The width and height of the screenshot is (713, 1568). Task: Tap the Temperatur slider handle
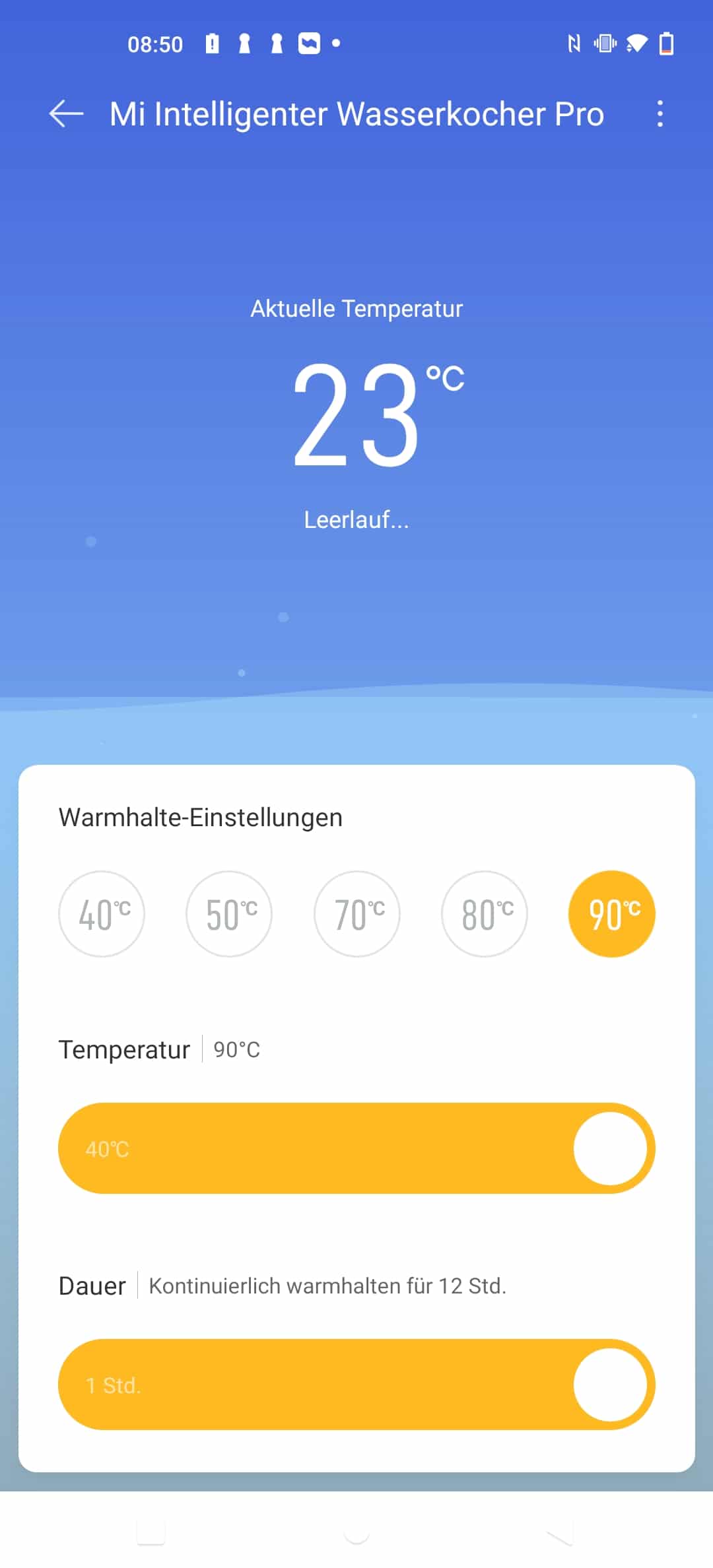click(610, 1148)
